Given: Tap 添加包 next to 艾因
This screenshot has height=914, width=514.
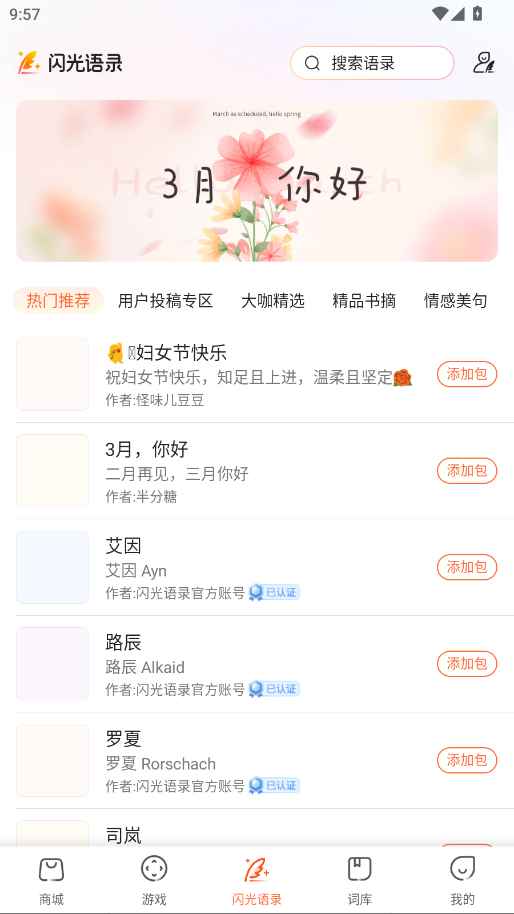Looking at the screenshot, I should (x=467, y=567).
